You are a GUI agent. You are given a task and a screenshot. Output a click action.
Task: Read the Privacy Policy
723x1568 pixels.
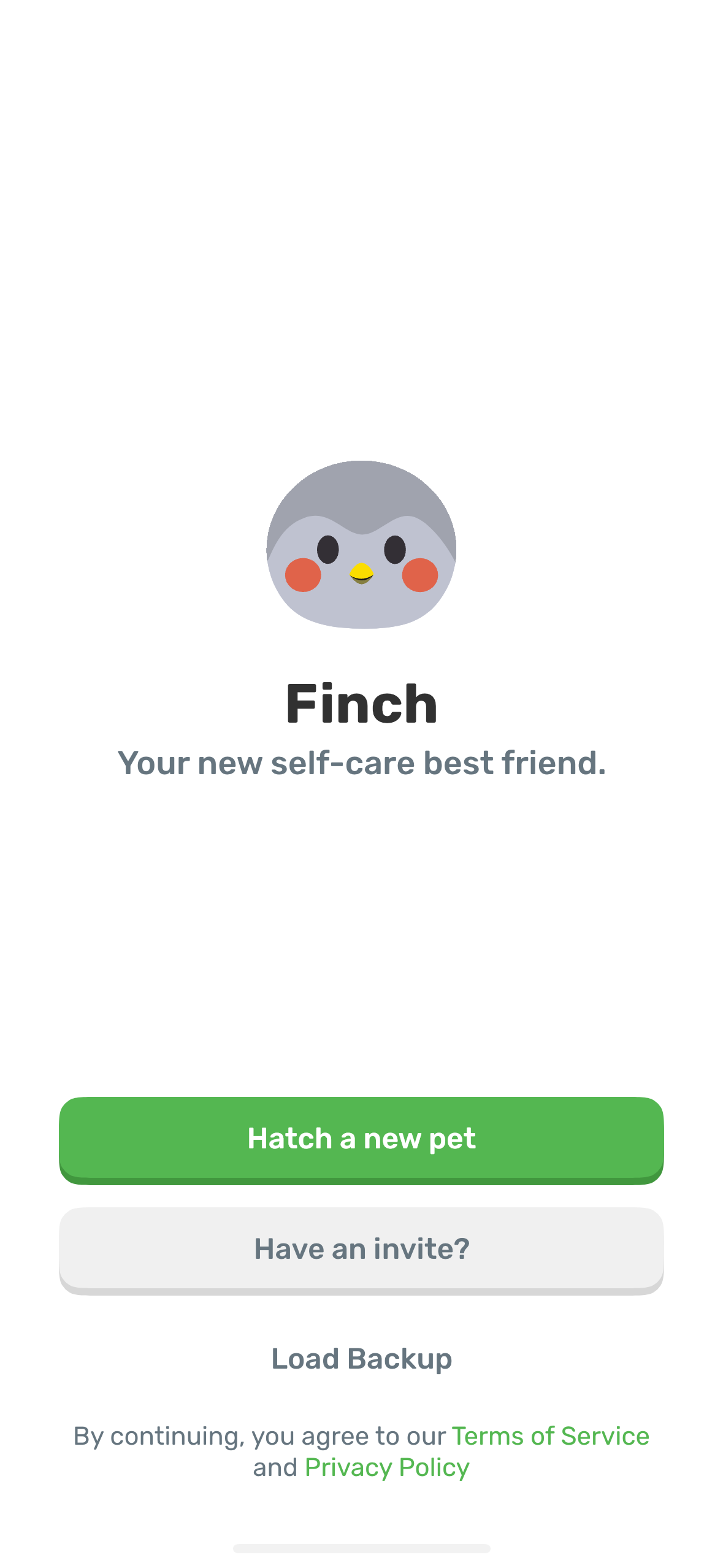tap(386, 1467)
